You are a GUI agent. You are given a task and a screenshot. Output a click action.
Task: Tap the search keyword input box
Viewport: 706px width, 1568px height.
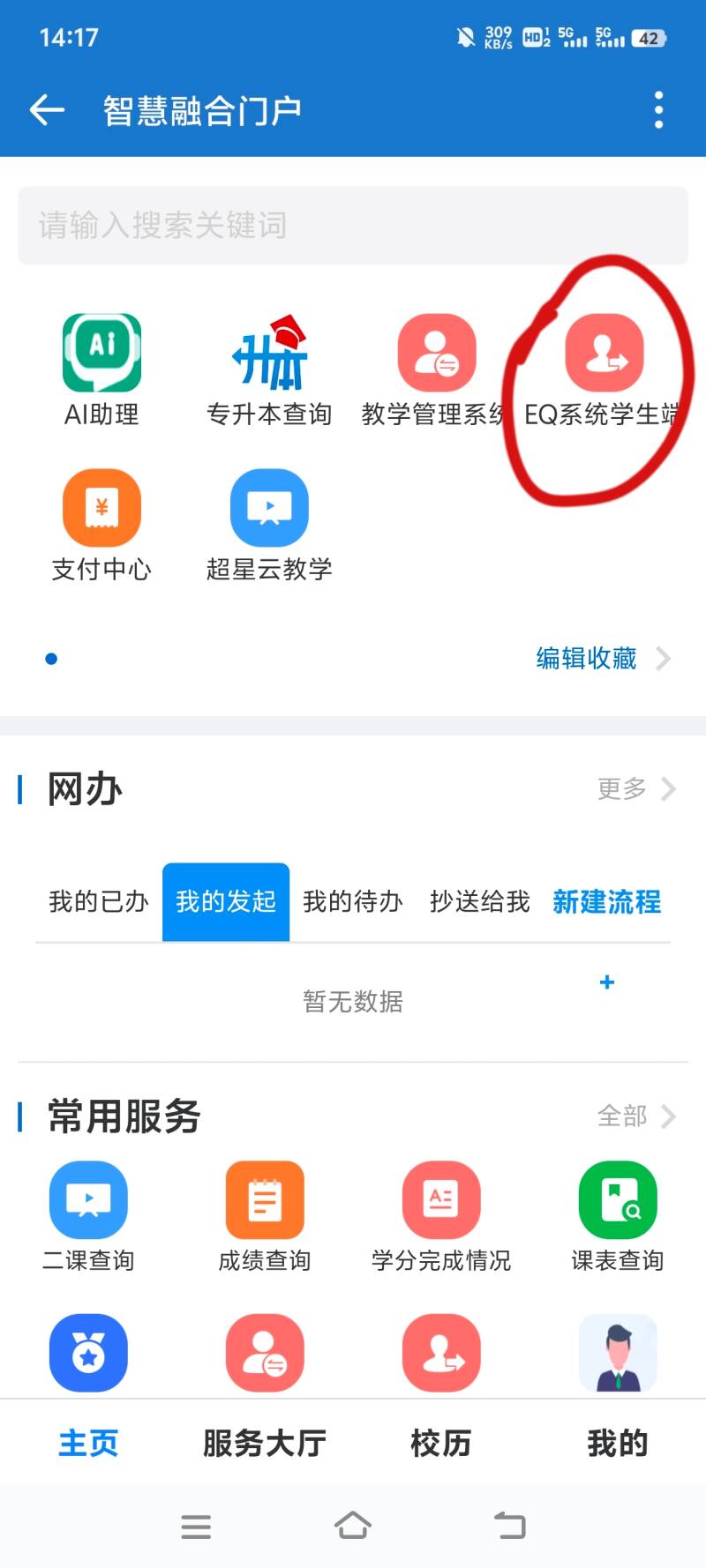pyautogui.click(x=353, y=226)
